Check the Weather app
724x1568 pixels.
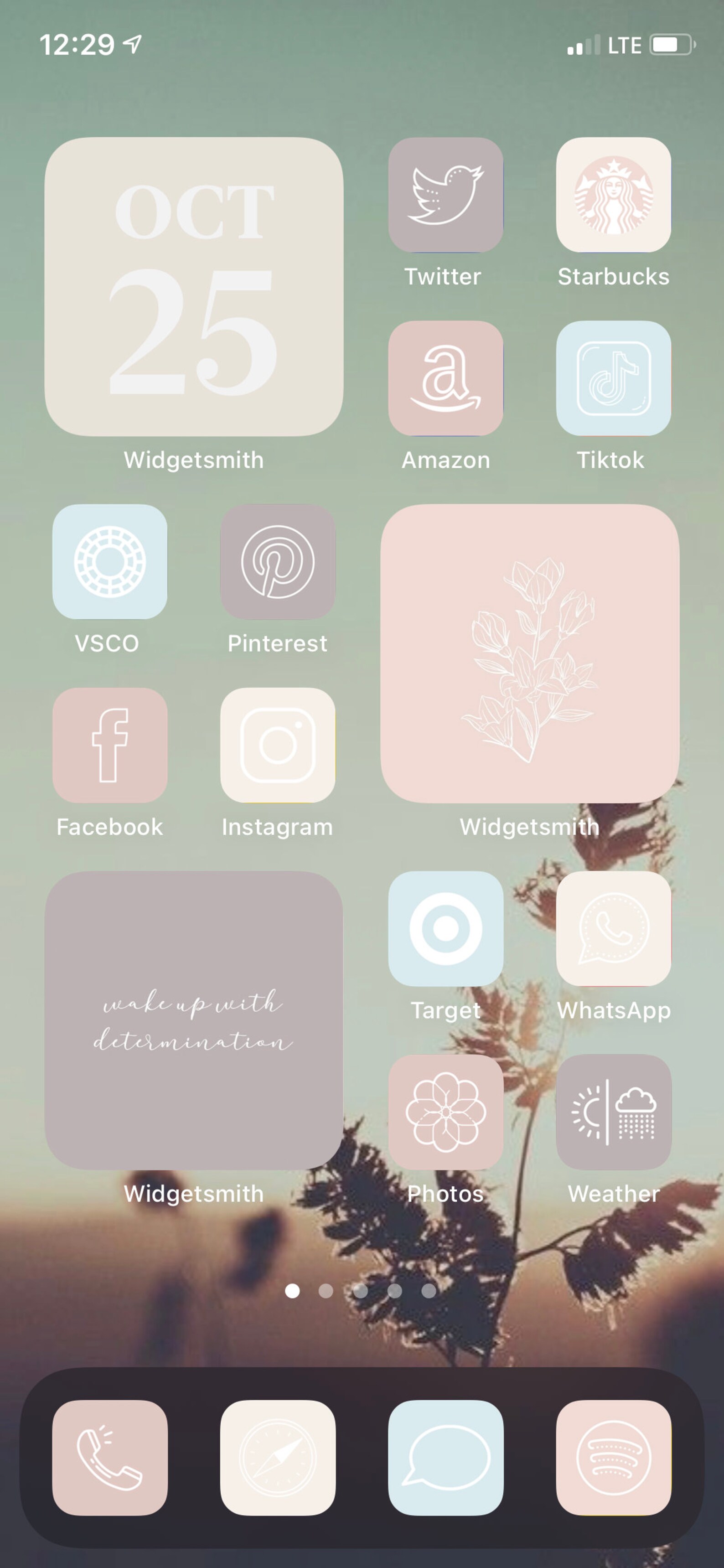point(614,1113)
